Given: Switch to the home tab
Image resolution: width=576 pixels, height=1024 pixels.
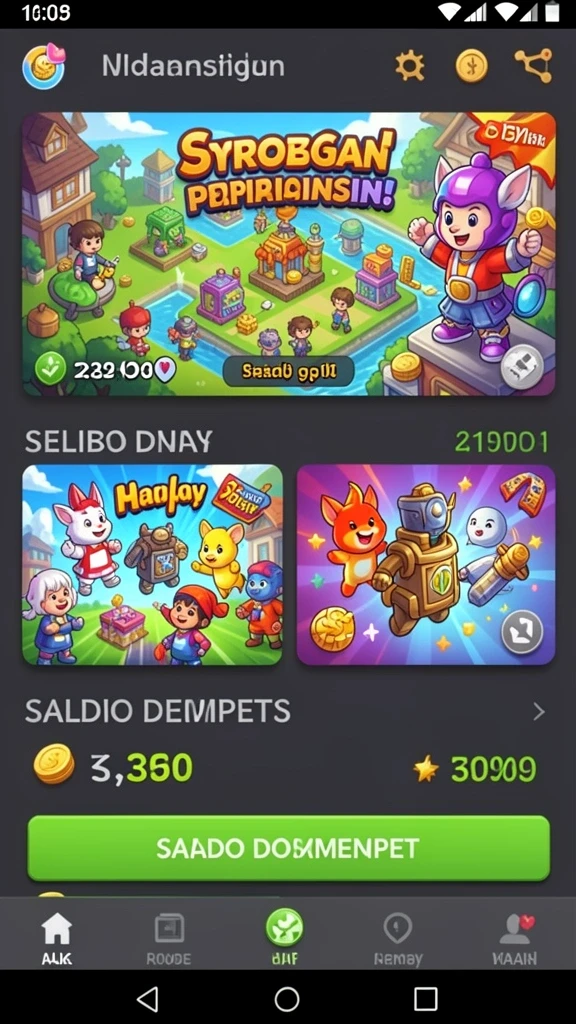Looking at the screenshot, I should pos(57,939).
